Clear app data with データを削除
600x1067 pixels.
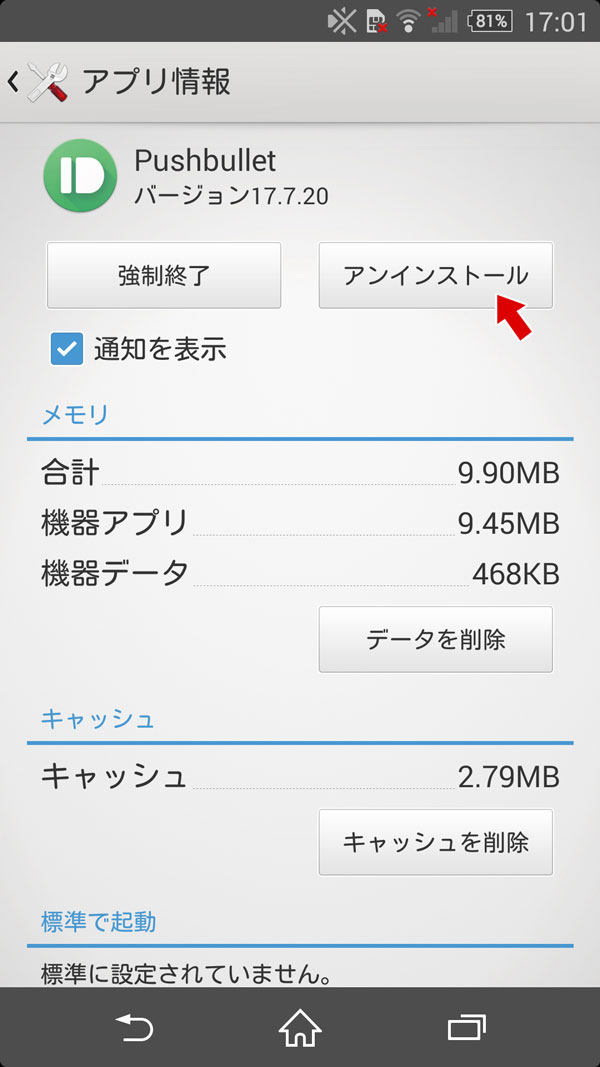pyautogui.click(x=435, y=640)
